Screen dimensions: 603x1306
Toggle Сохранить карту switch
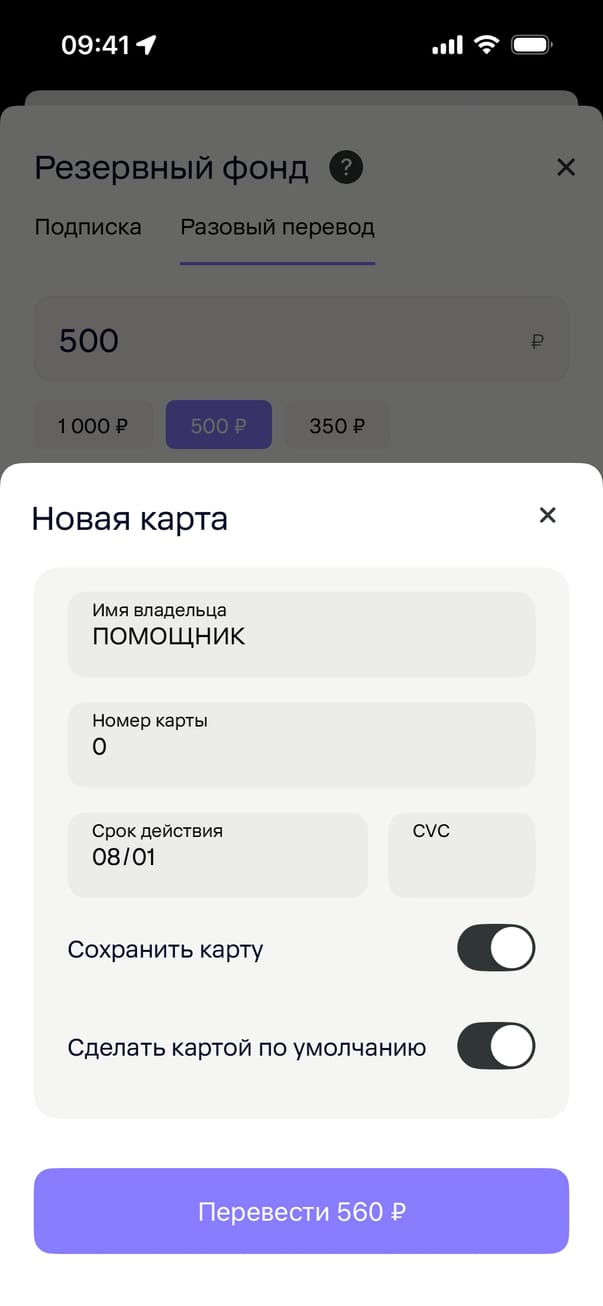point(496,948)
